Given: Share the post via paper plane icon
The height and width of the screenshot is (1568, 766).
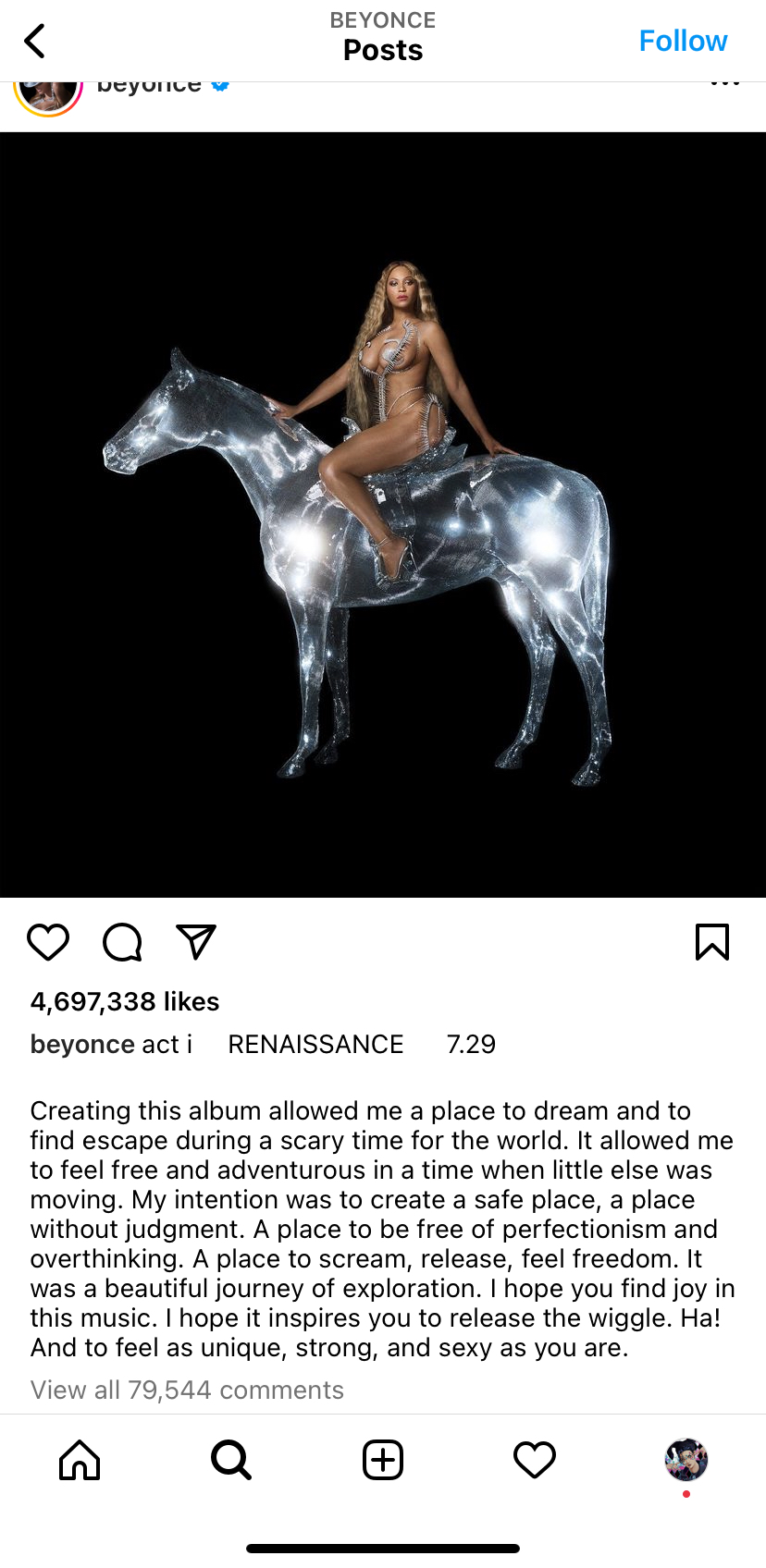Looking at the screenshot, I should tap(196, 941).
